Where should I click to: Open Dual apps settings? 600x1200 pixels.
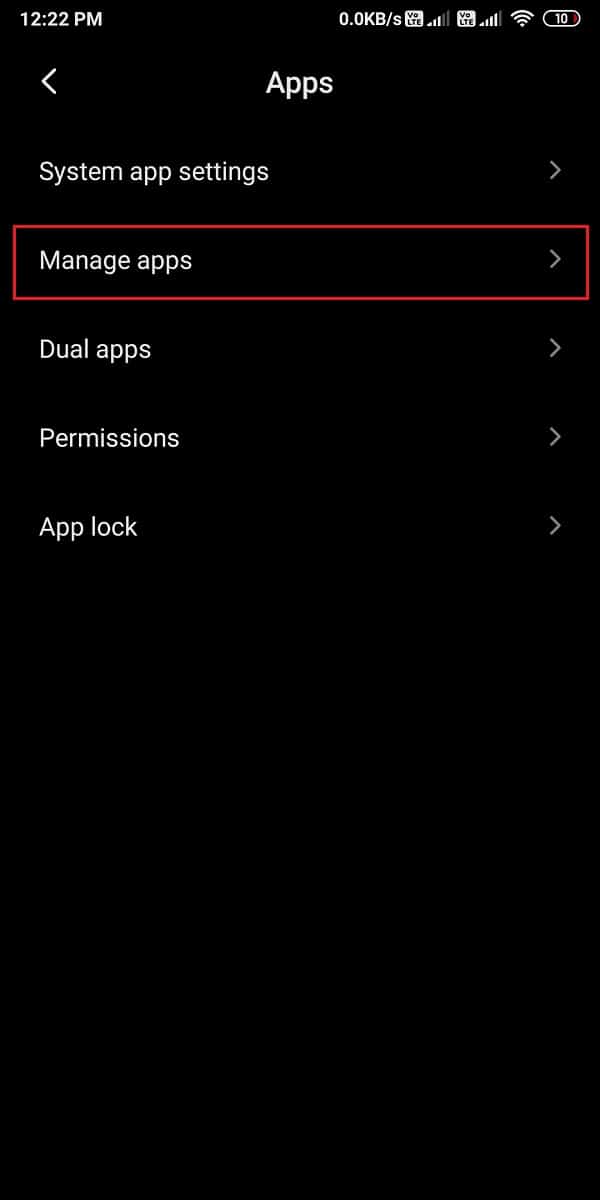(x=299, y=349)
